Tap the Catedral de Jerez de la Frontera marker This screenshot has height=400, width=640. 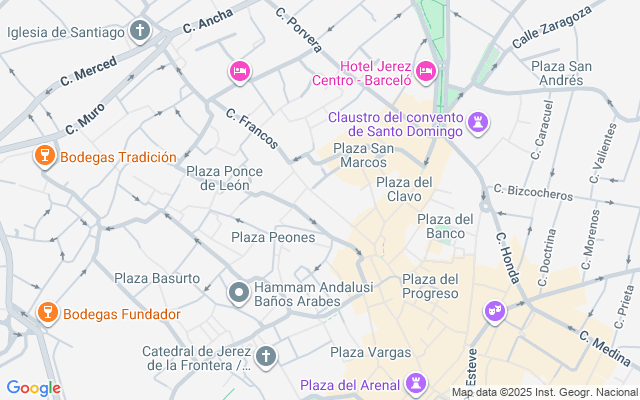[266, 355]
